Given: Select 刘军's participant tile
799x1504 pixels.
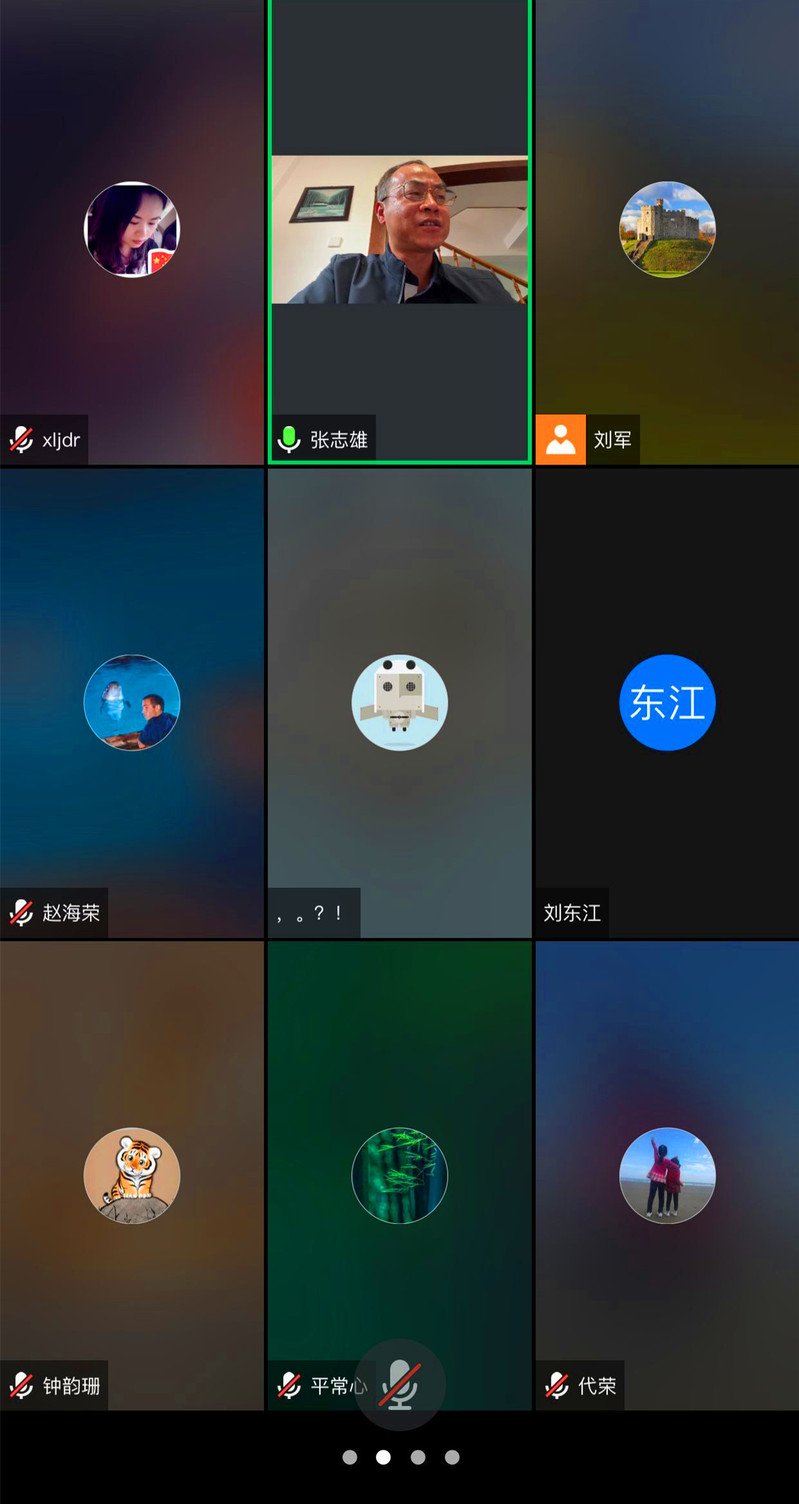Looking at the screenshot, I should click(667, 231).
